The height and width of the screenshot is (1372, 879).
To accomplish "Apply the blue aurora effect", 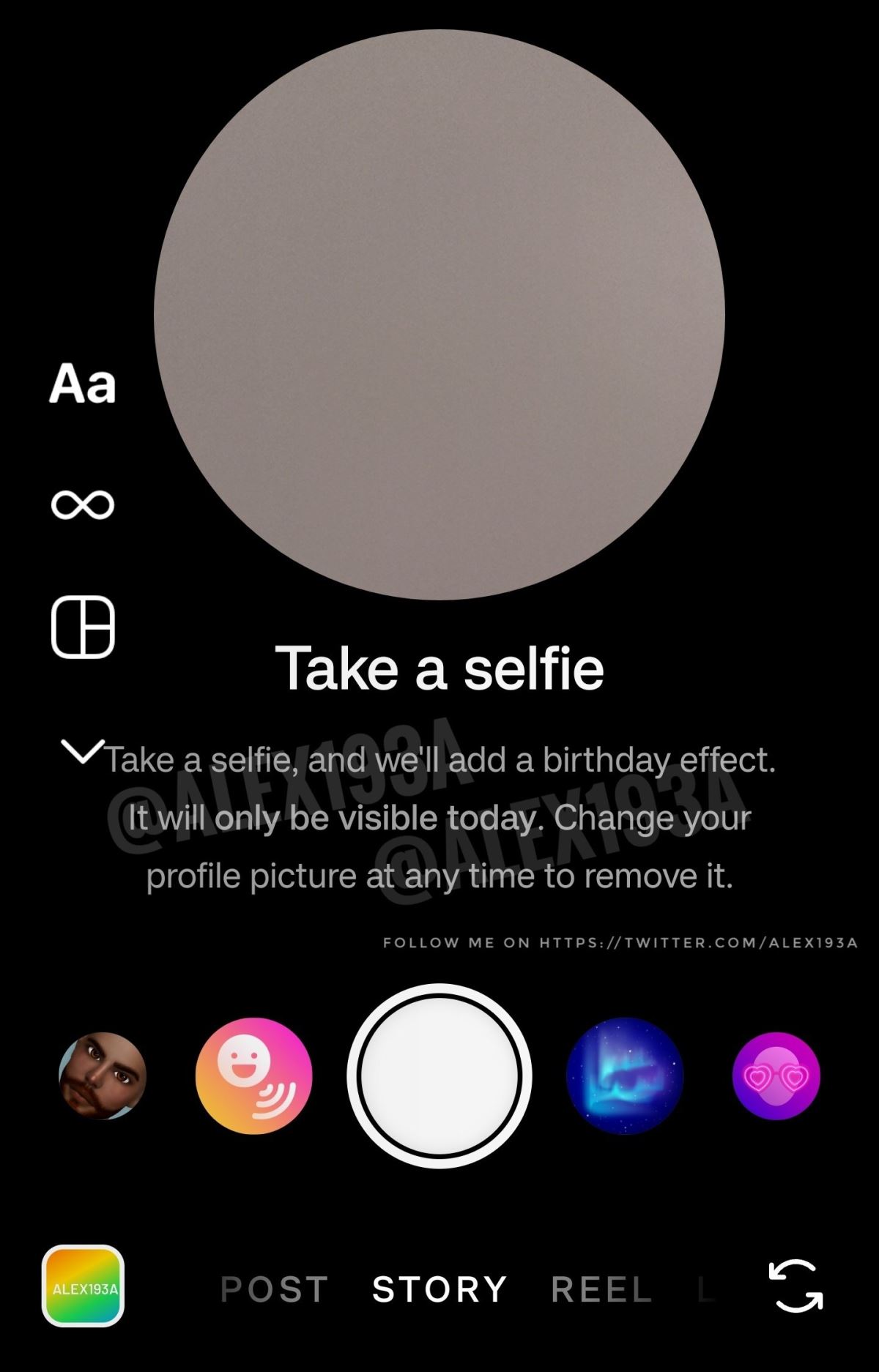I will pos(625,1075).
